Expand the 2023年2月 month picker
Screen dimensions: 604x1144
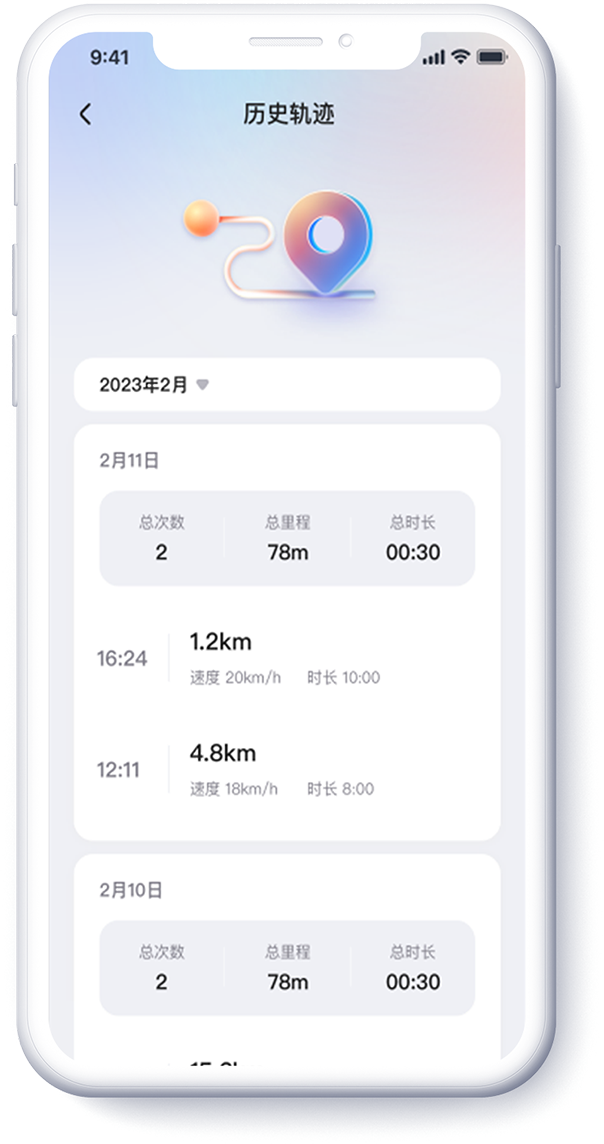(155, 385)
